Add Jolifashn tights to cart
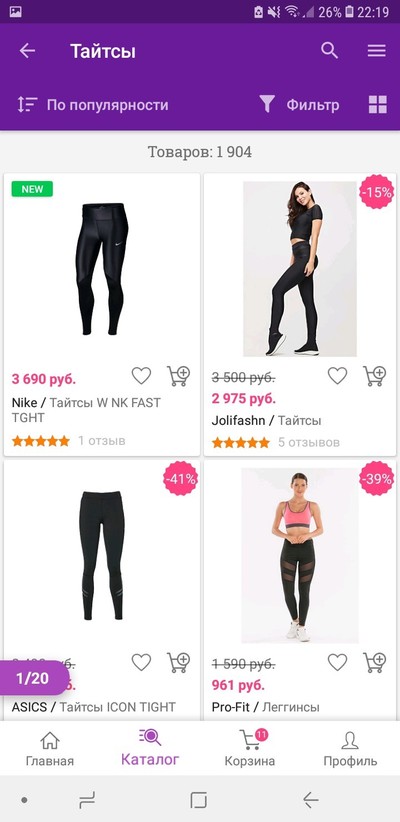This screenshot has height=822, width=400. (x=375, y=376)
